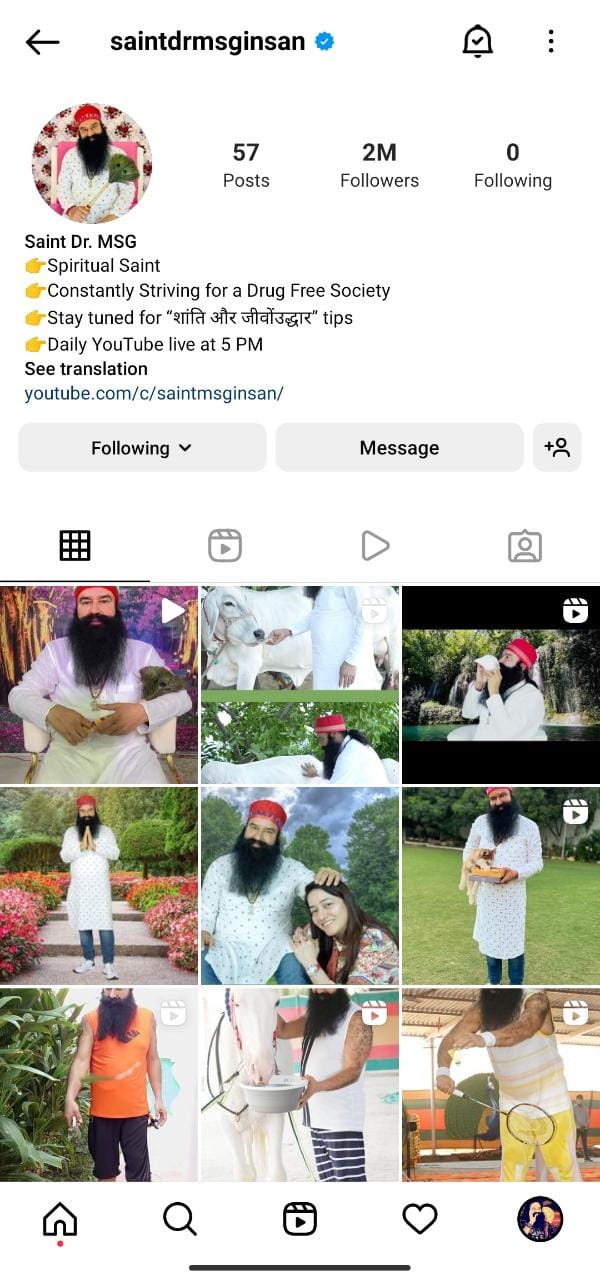The image size is (600, 1280).
Task: Open the post with flower garden steps
Action: pyautogui.click(x=99, y=885)
